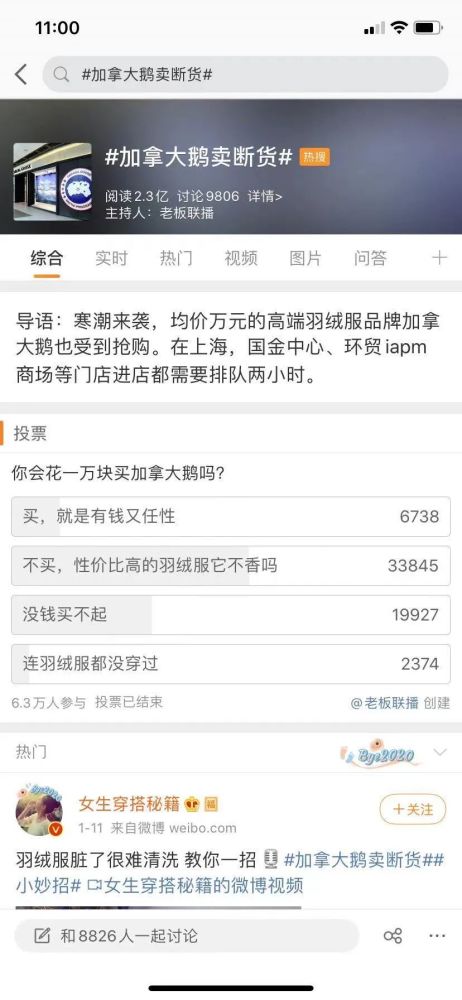The width and height of the screenshot is (462, 1000).
Task: Select poll option 连羽绒服都没穿过
Action: tap(231, 663)
